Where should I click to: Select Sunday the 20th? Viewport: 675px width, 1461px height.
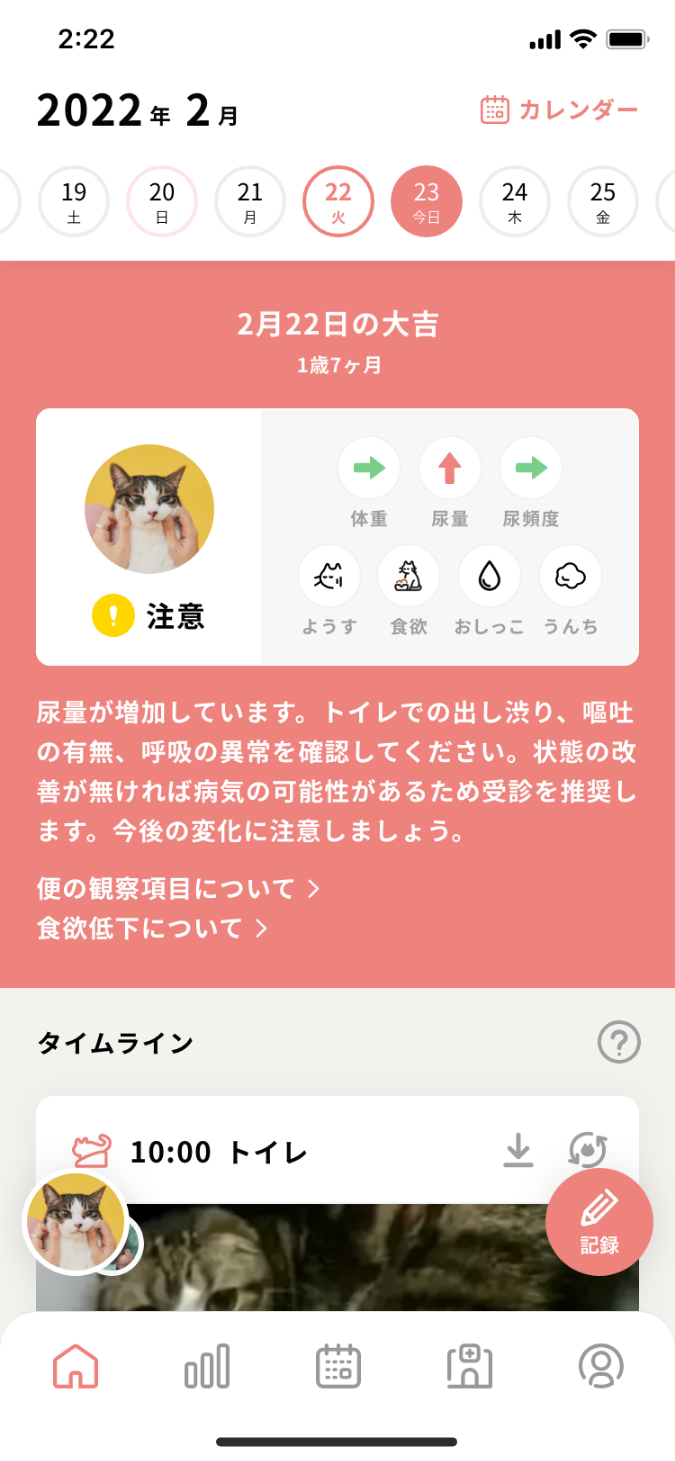[x=162, y=201]
